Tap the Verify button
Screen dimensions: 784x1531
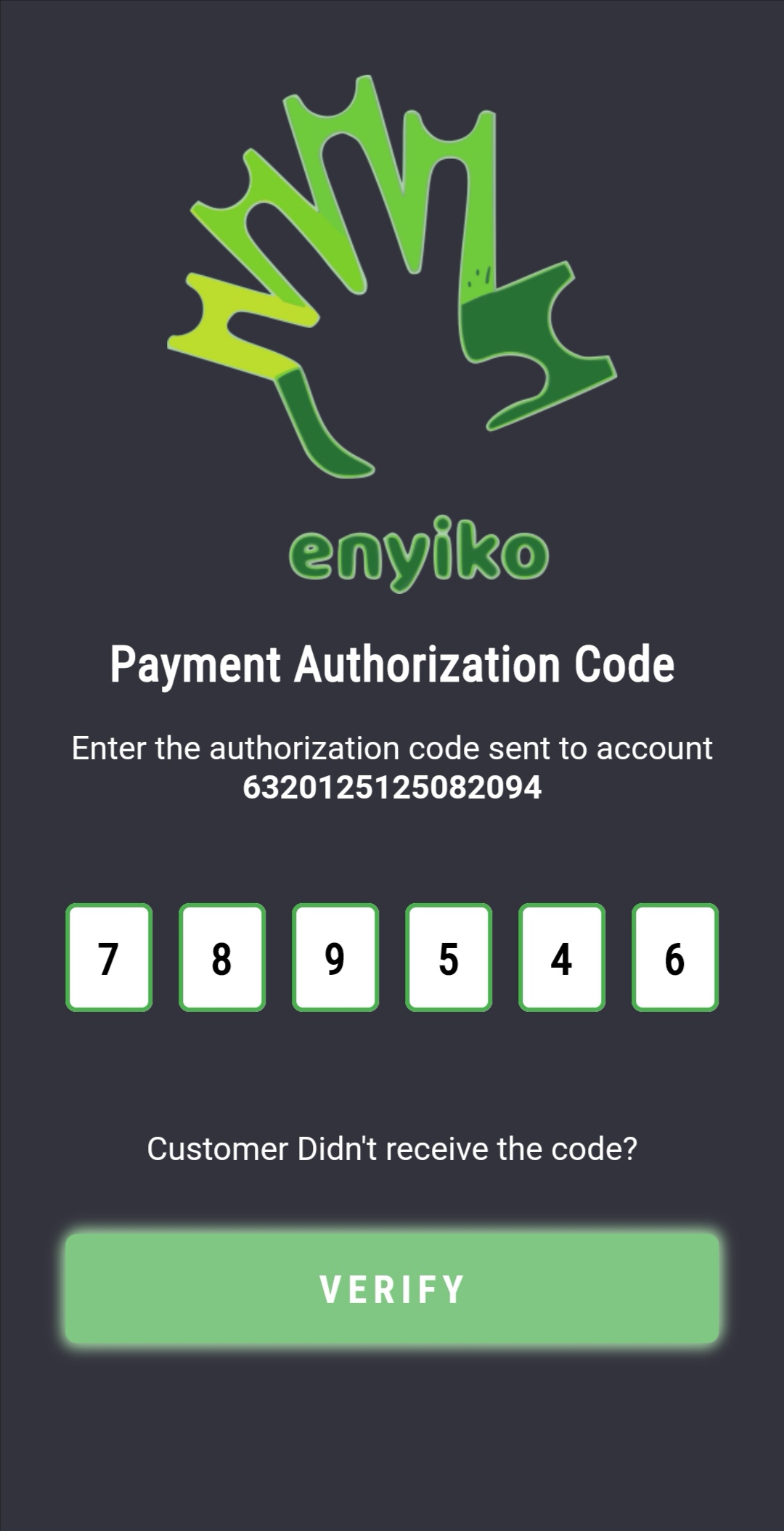point(392,1289)
